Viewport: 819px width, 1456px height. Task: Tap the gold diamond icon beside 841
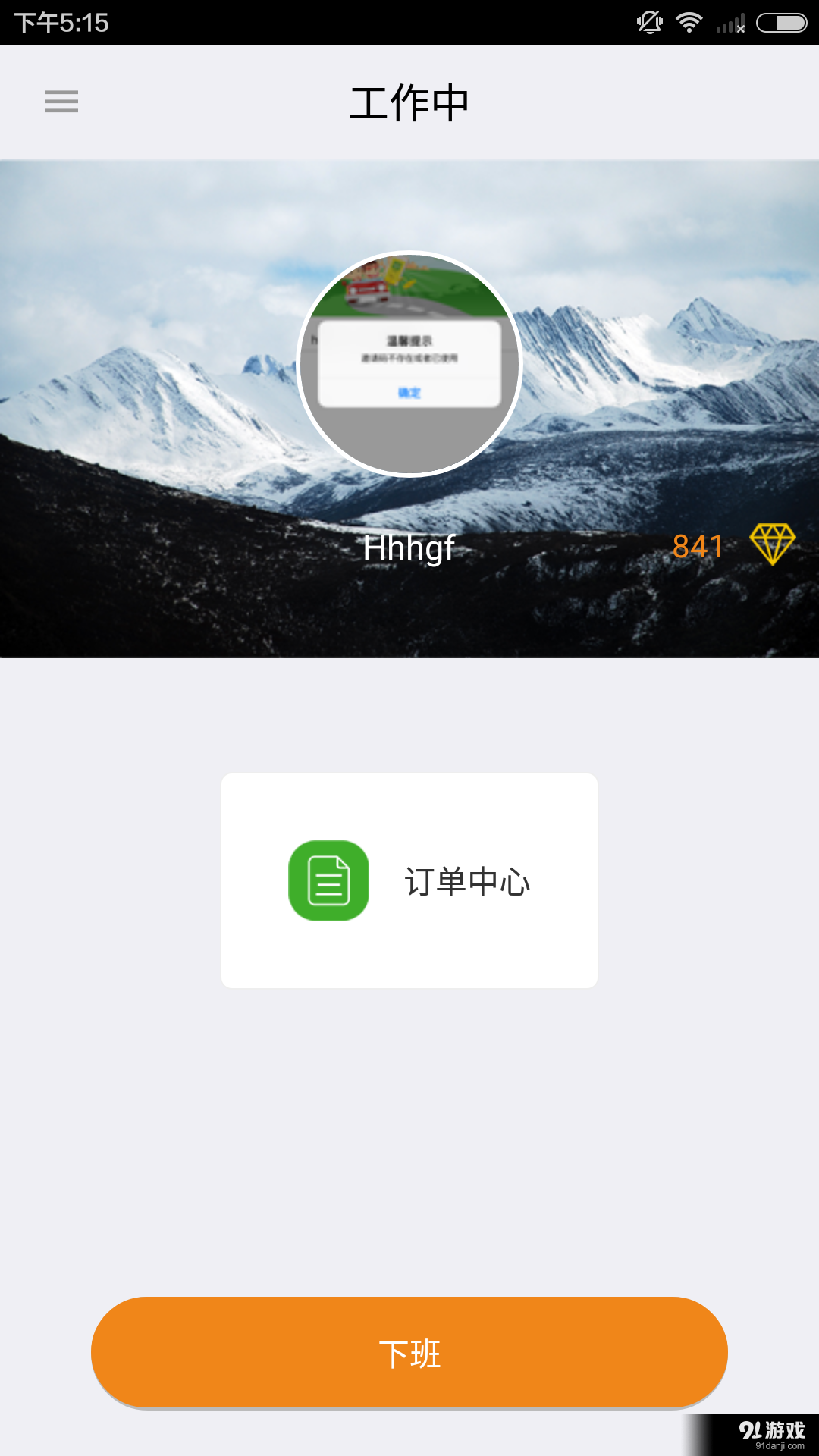[x=773, y=543]
